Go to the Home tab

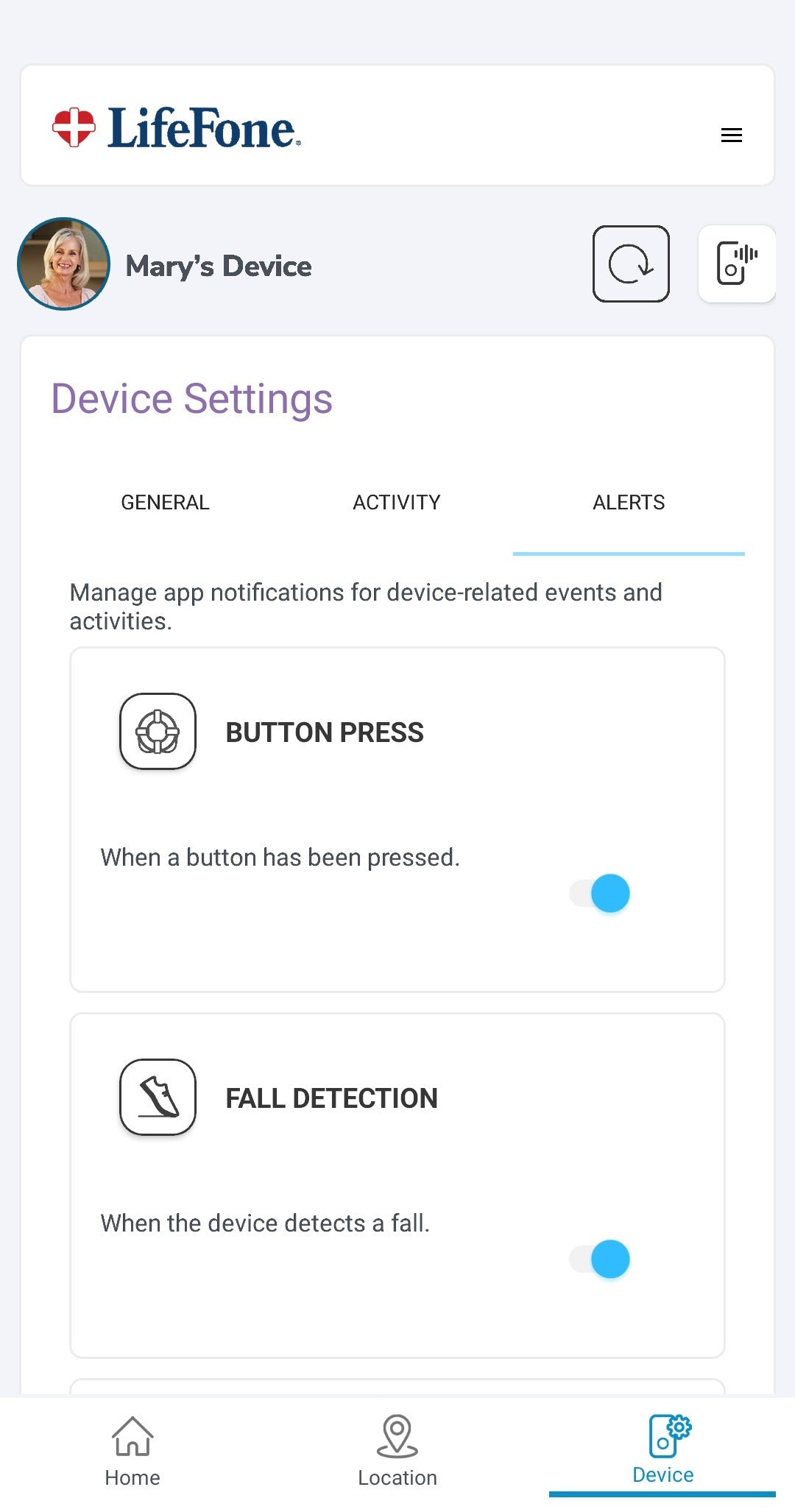pyautogui.click(x=132, y=1452)
